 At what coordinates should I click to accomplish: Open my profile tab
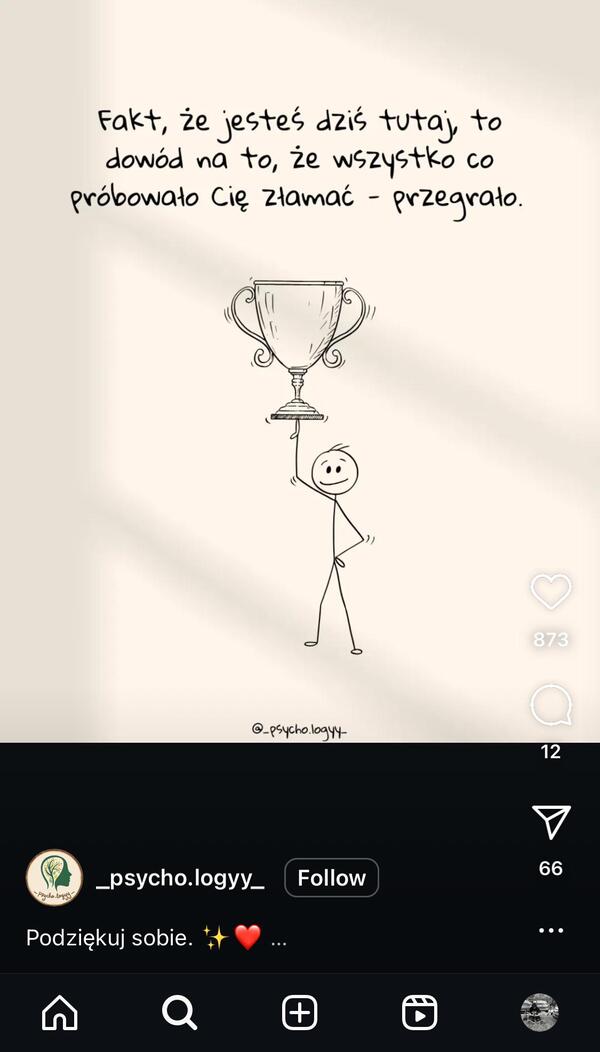point(539,1012)
